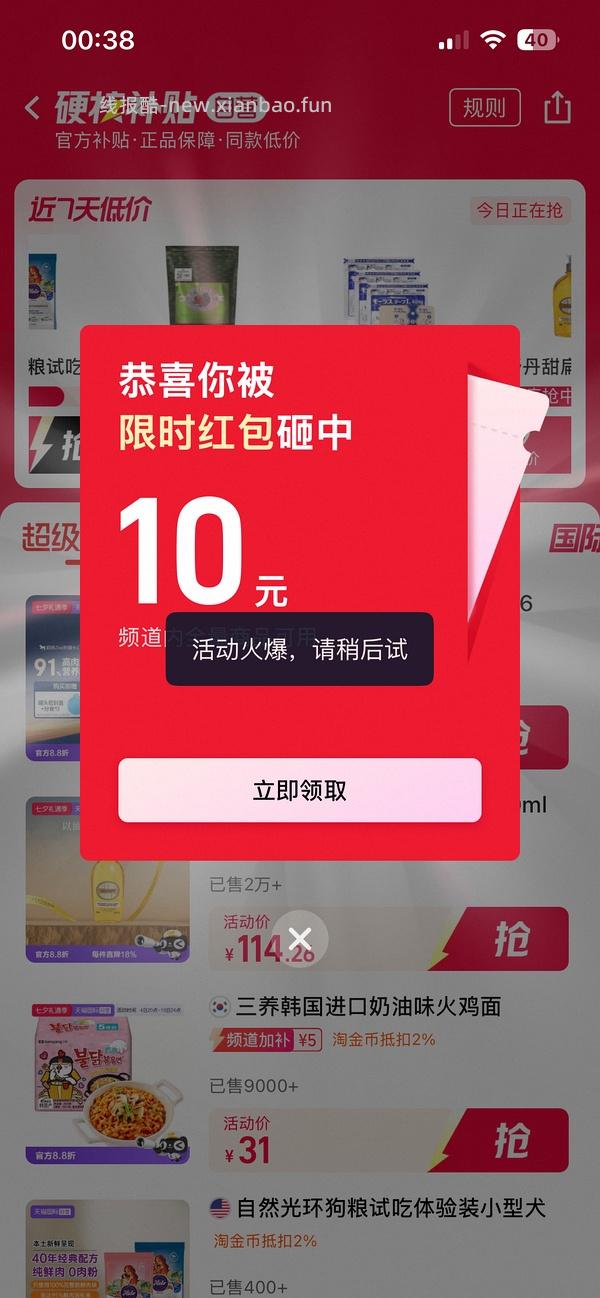Open the 自然光环狗粮试吃体验装 product
Image resolution: width=600 pixels, height=1298 pixels.
pos(378,1208)
